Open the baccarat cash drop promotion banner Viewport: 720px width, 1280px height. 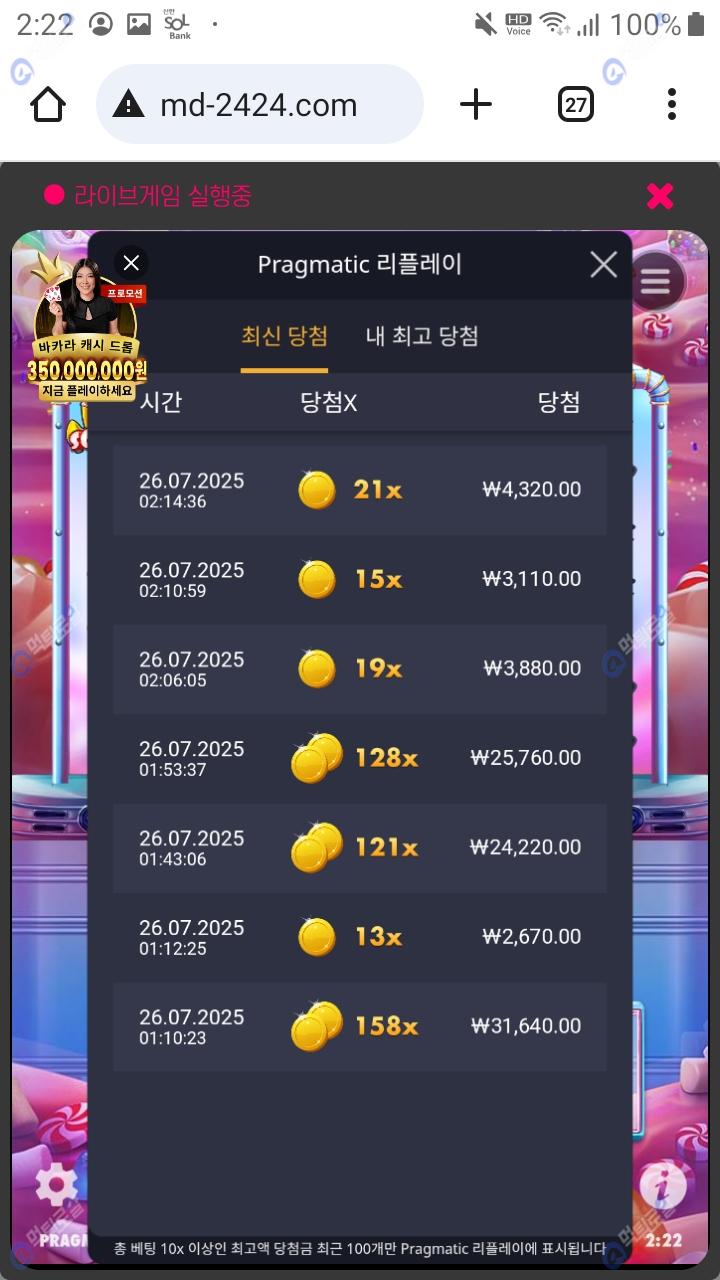(87, 340)
